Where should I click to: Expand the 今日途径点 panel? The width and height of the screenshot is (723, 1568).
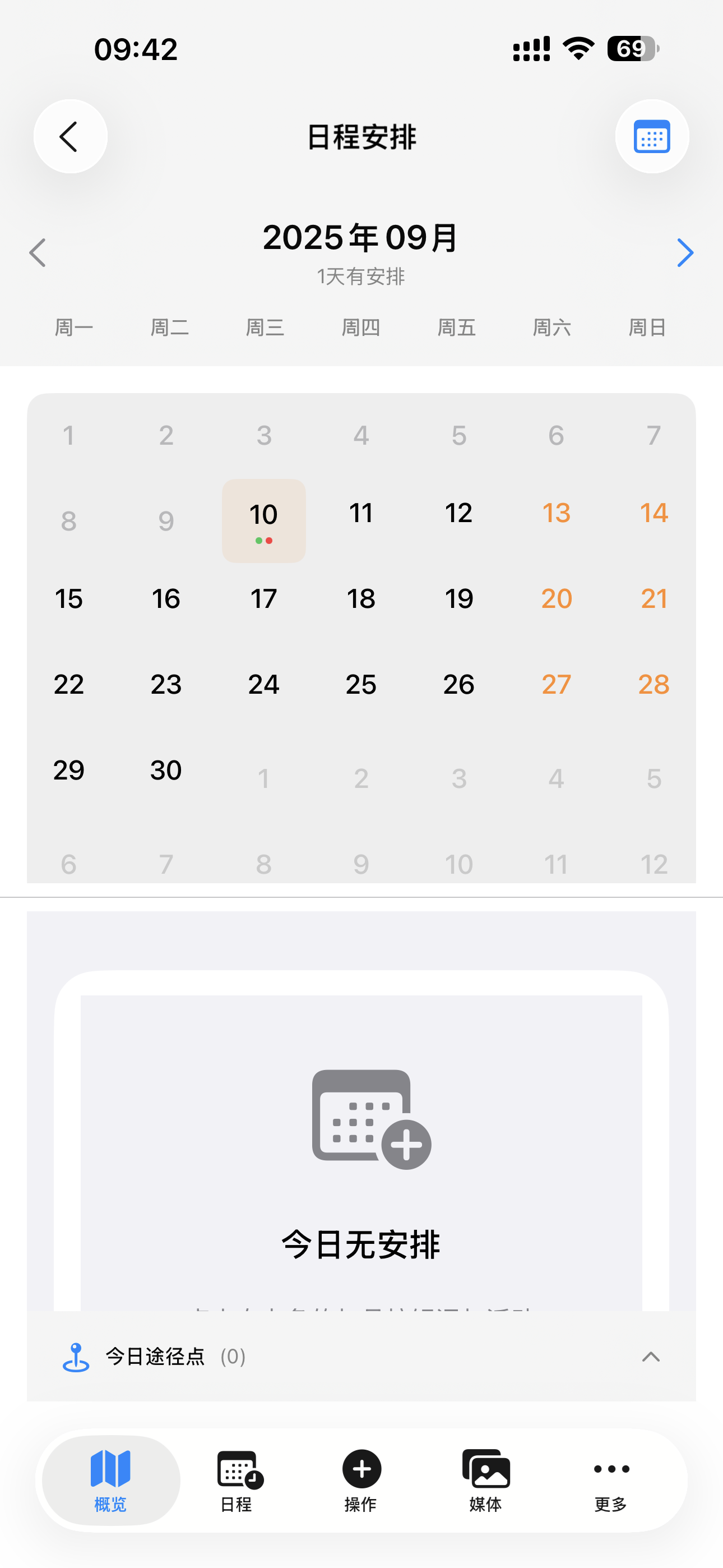(x=651, y=1357)
